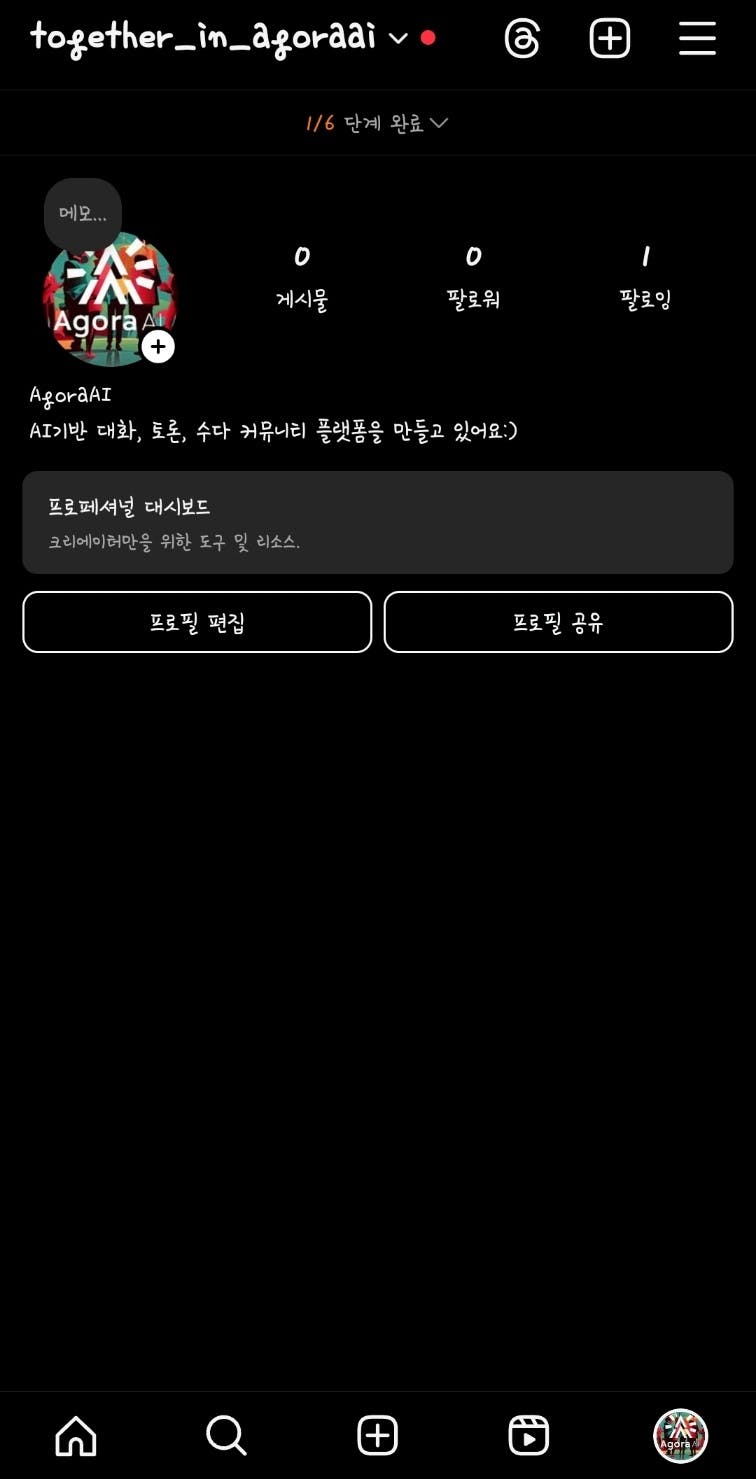
Task: Open the hamburger settings menu
Action: [697, 39]
